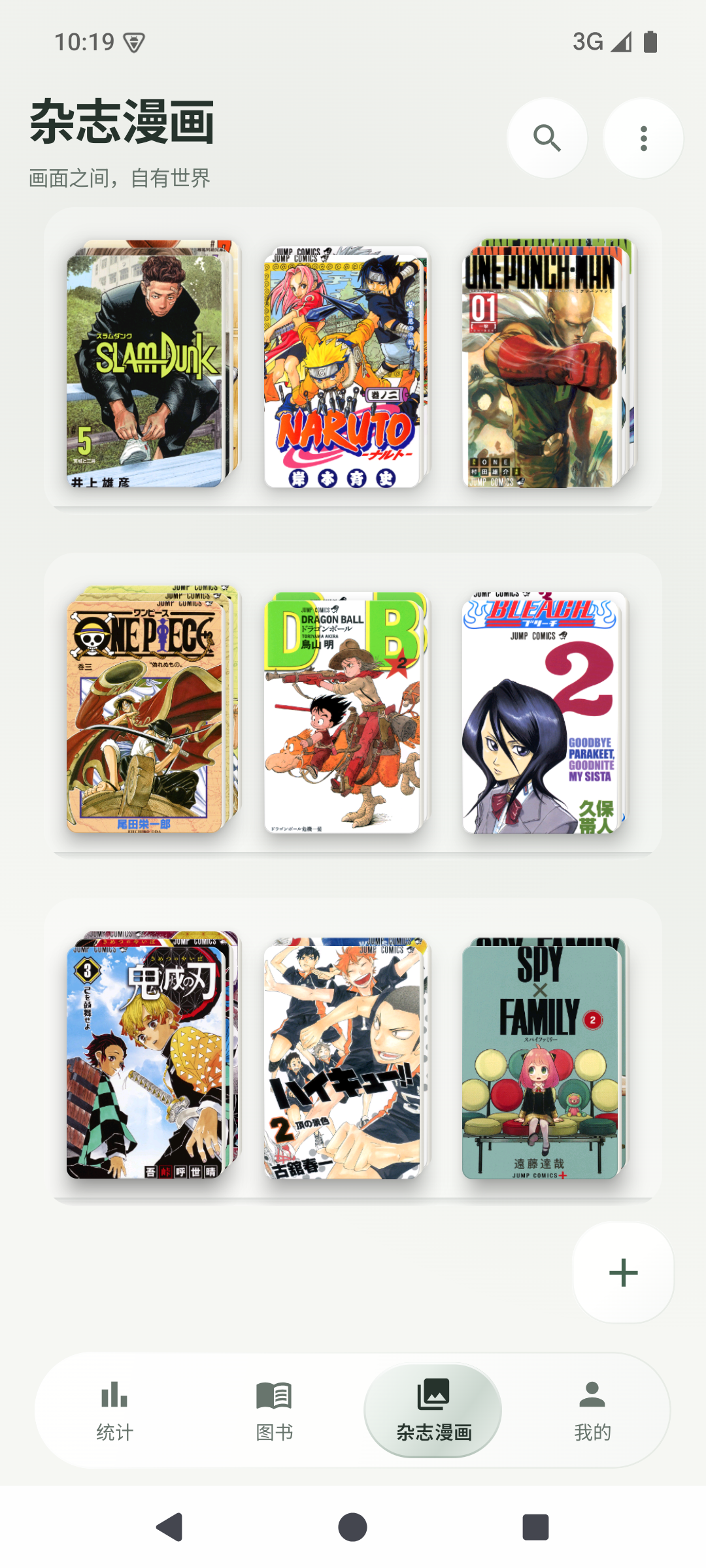Switch to the 图书 tab
Screen dimensions: 706x1568
pyautogui.click(x=274, y=1411)
